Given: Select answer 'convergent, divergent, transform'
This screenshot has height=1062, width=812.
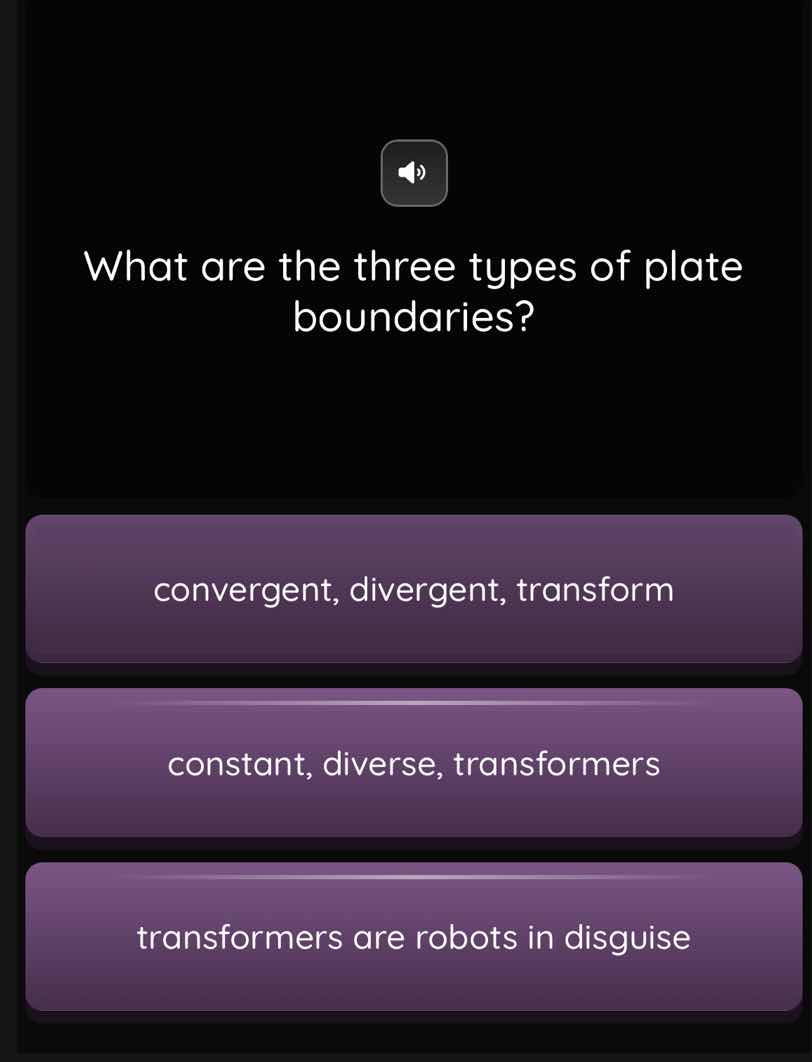Looking at the screenshot, I should [414, 589].
